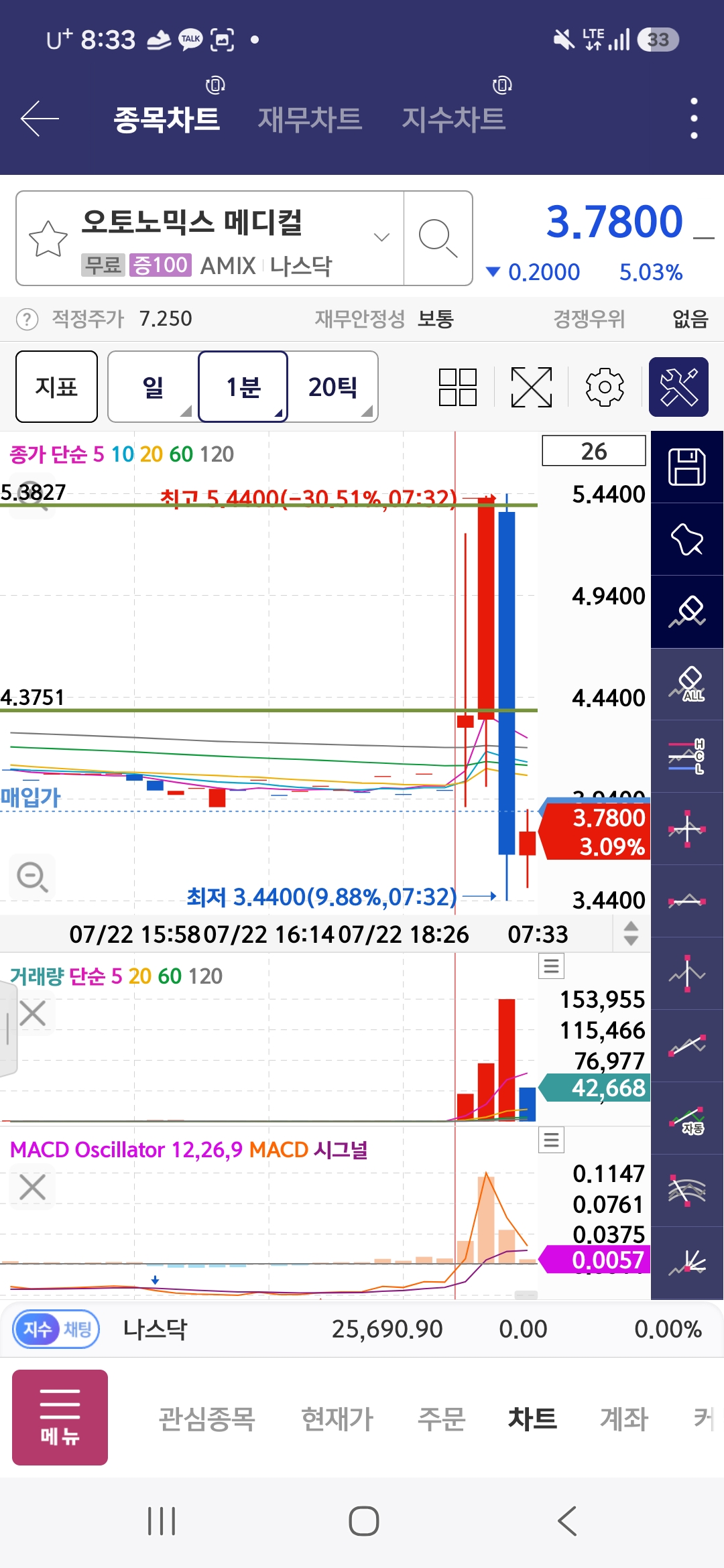Select the 20틱 tick chart period

click(x=333, y=387)
